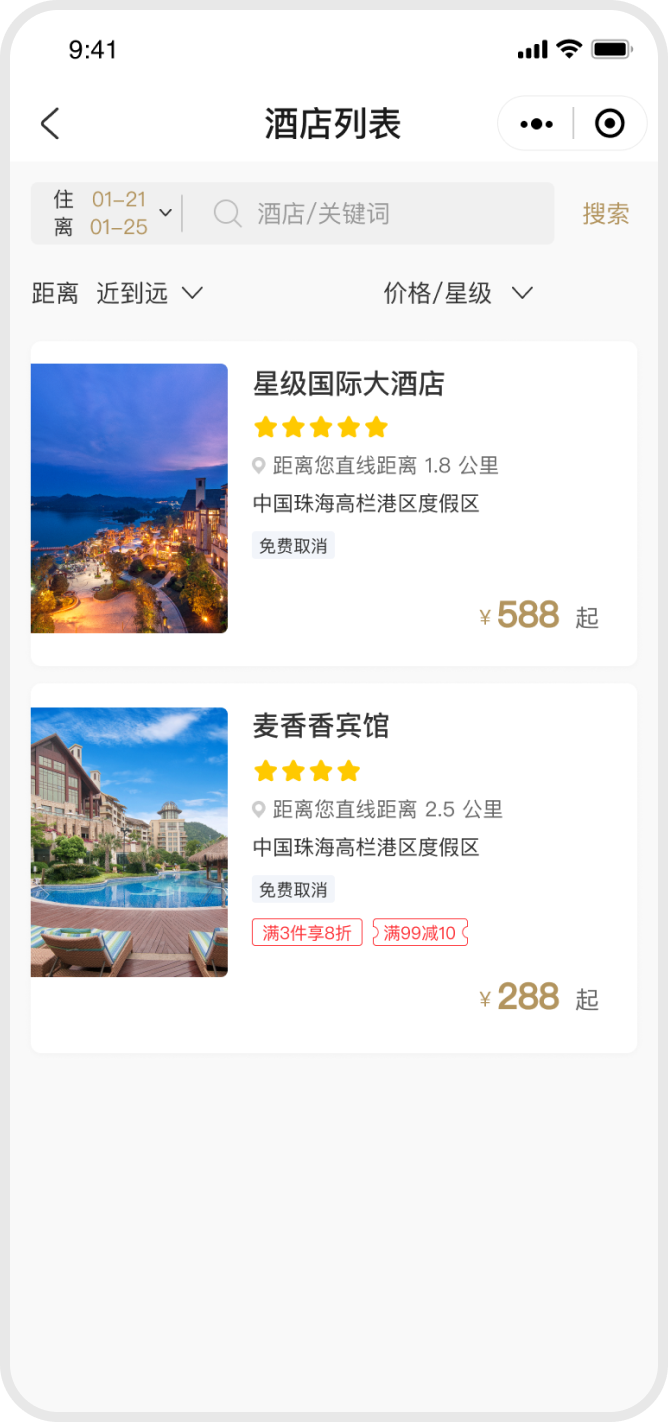Close the mini program via target icon
This screenshot has width=668, height=1422.
click(609, 124)
